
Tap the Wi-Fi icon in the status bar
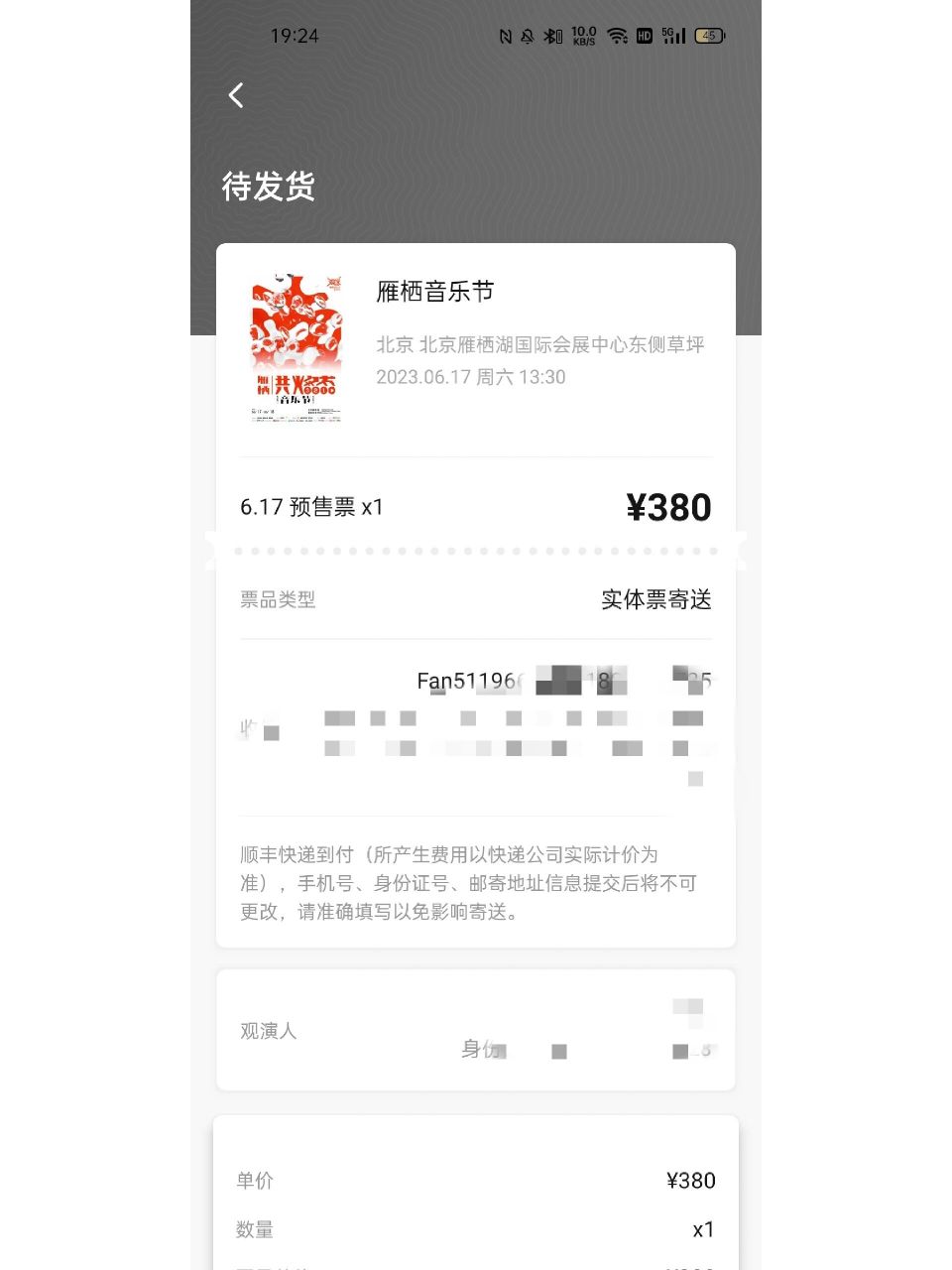tap(617, 36)
